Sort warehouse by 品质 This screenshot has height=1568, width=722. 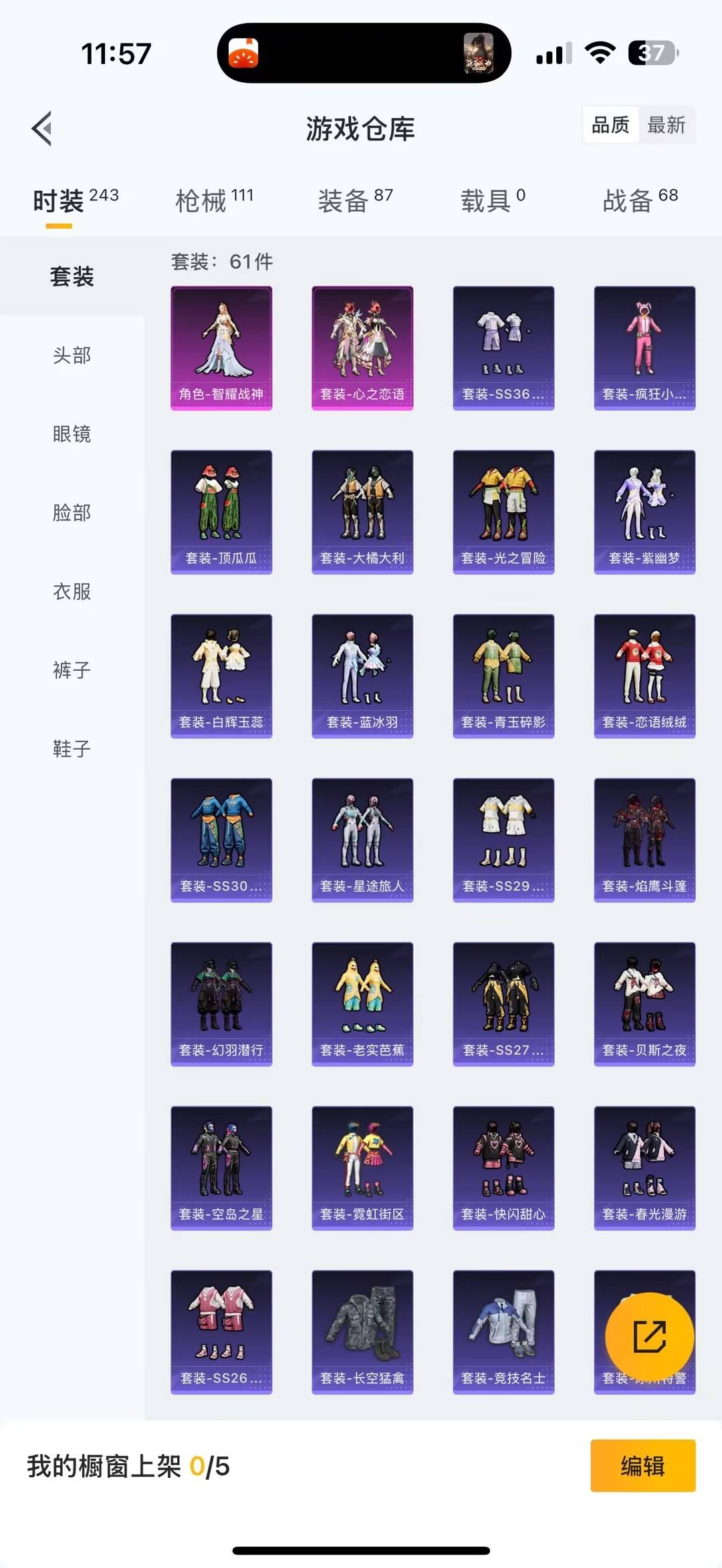(610, 125)
